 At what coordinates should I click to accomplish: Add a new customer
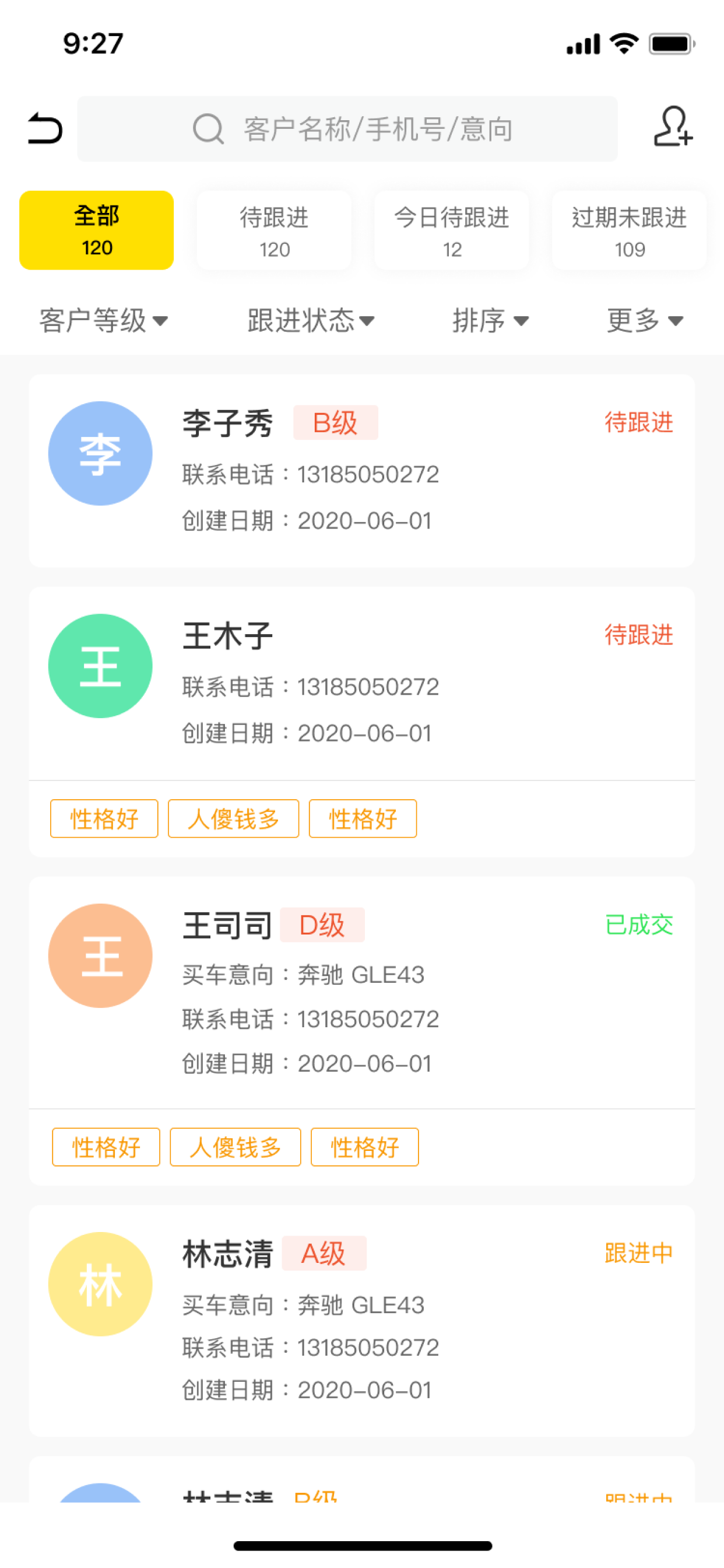(673, 127)
